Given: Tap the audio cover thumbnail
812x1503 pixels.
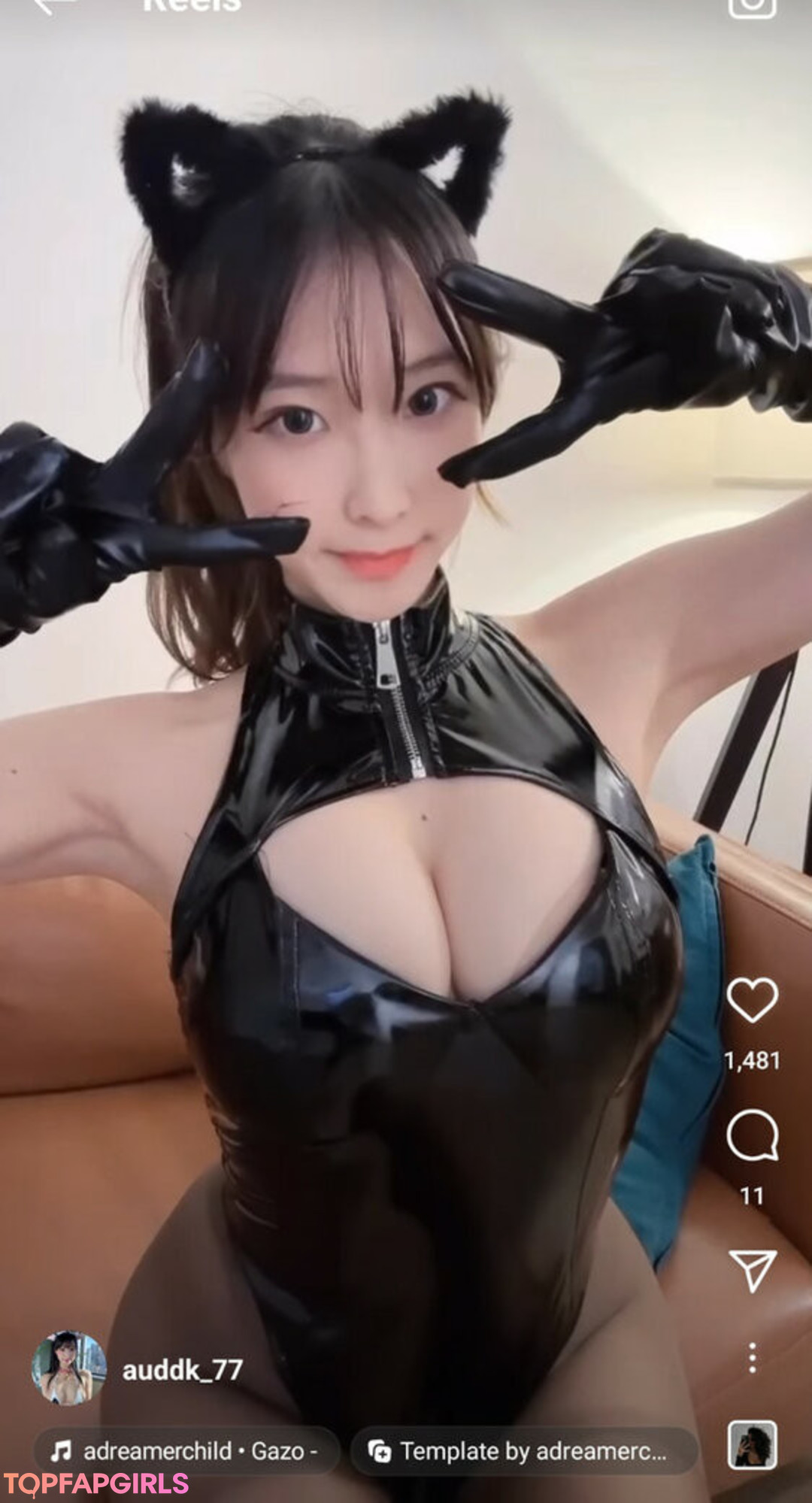Looking at the screenshot, I should click(x=752, y=1444).
